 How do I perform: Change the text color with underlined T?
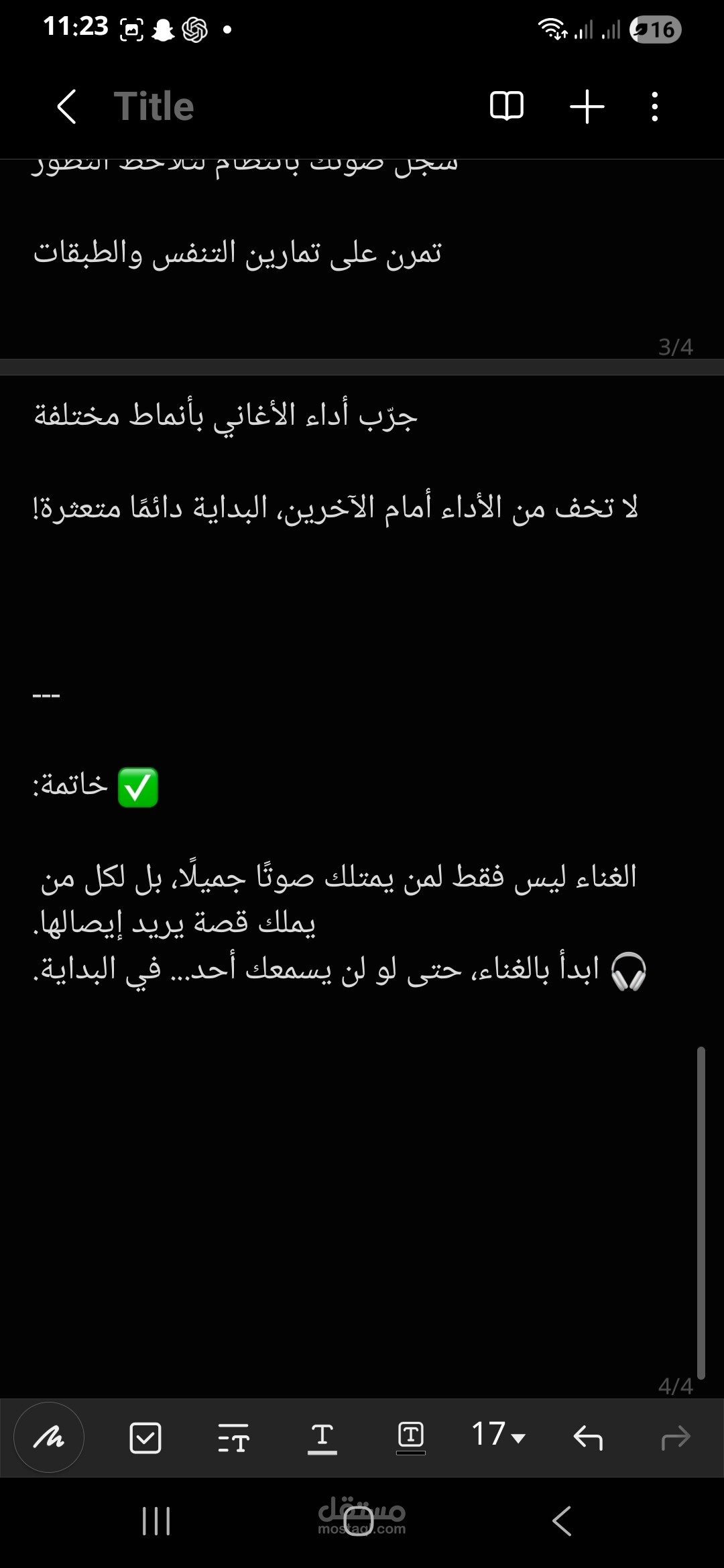coord(322,1438)
